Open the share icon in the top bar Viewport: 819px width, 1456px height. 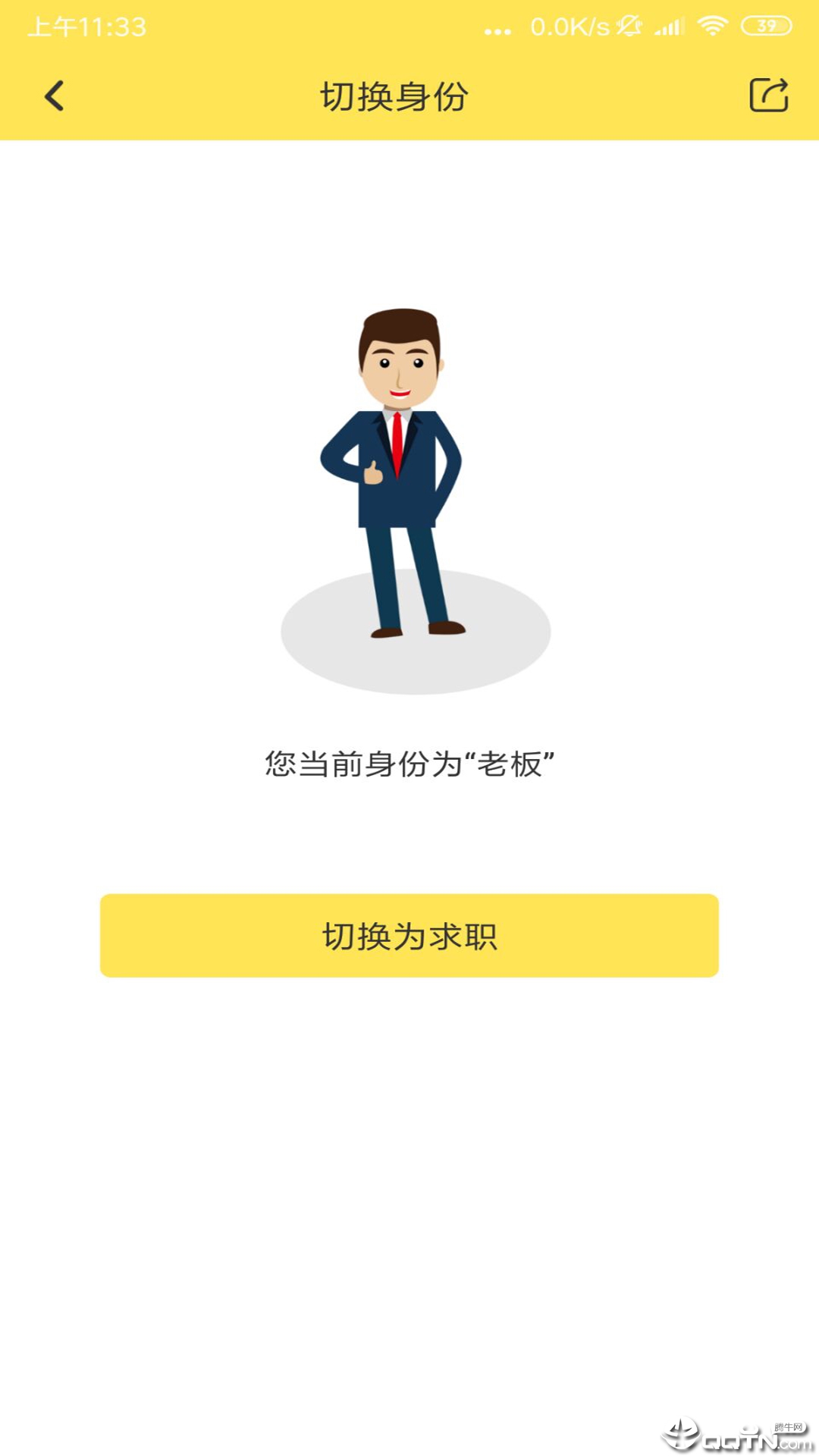768,96
